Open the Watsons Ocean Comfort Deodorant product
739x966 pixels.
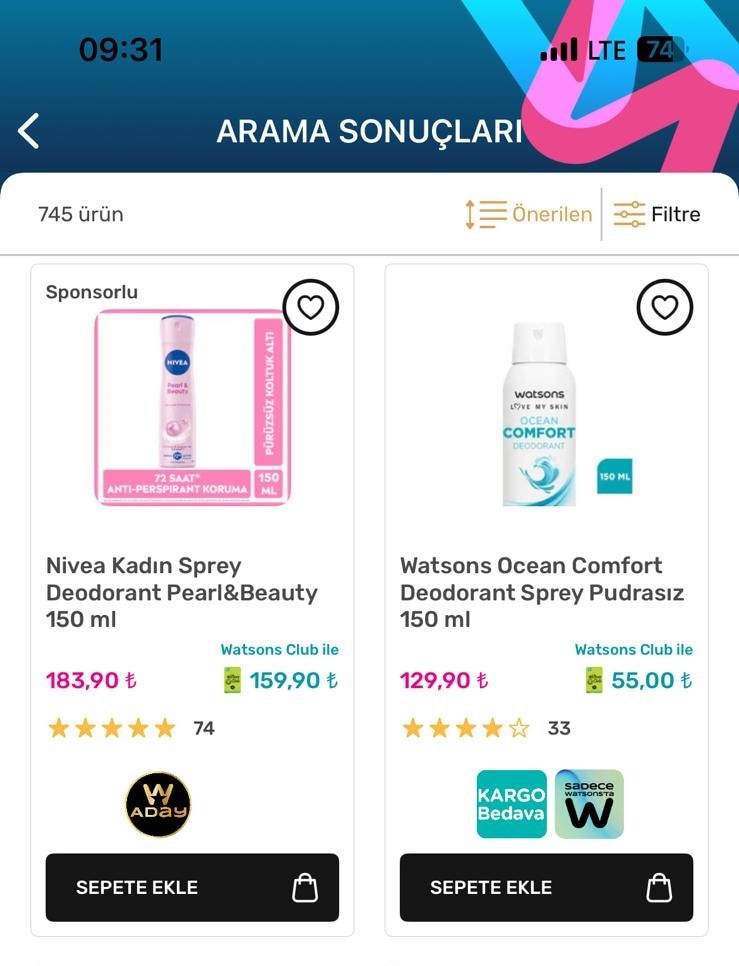542,592
